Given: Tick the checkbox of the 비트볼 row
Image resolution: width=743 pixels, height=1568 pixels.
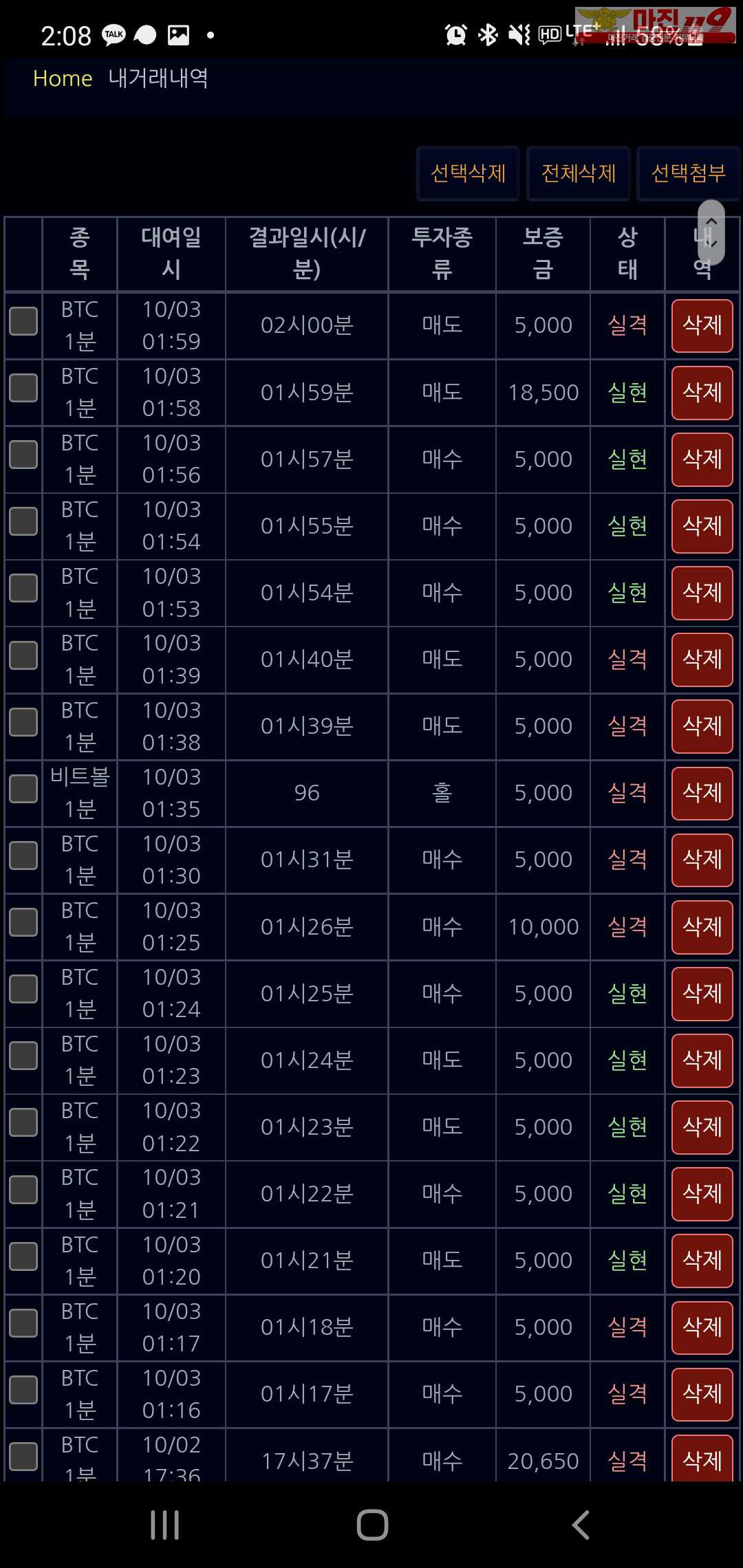Looking at the screenshot, I should (x=23, y=789).
